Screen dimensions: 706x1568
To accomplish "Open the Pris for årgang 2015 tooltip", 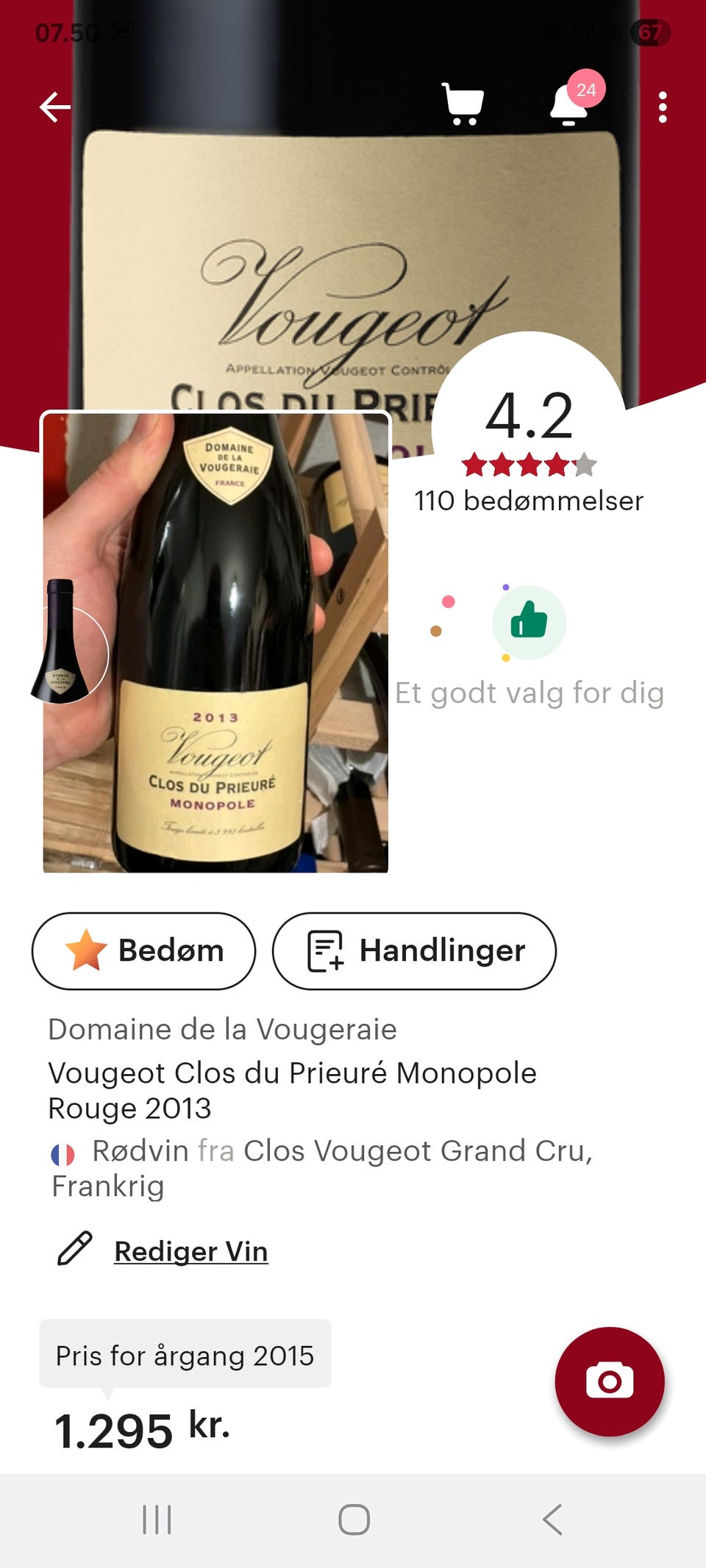I will coord(185,1355).
